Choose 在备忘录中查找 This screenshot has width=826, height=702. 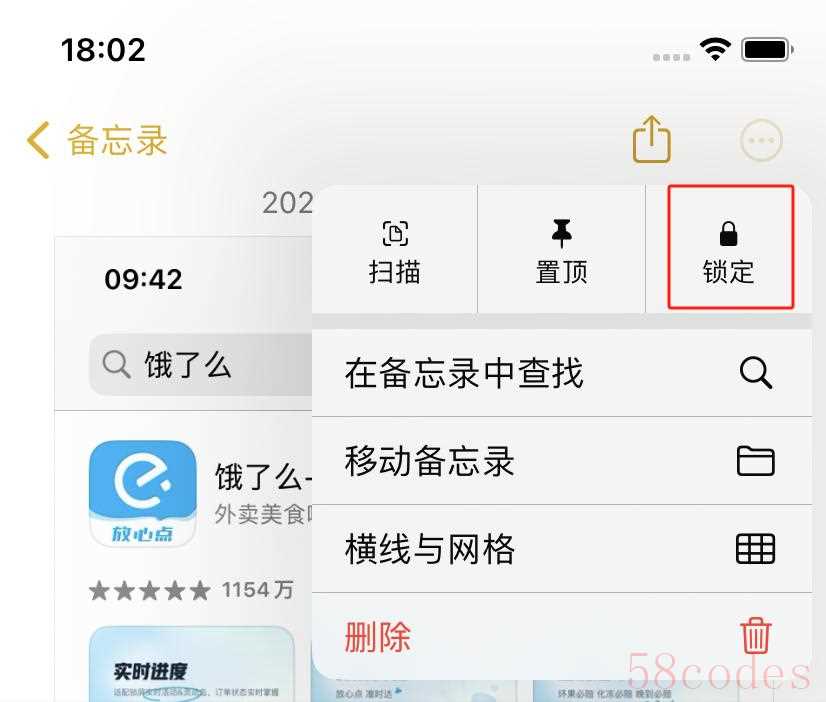coord(560,373)
